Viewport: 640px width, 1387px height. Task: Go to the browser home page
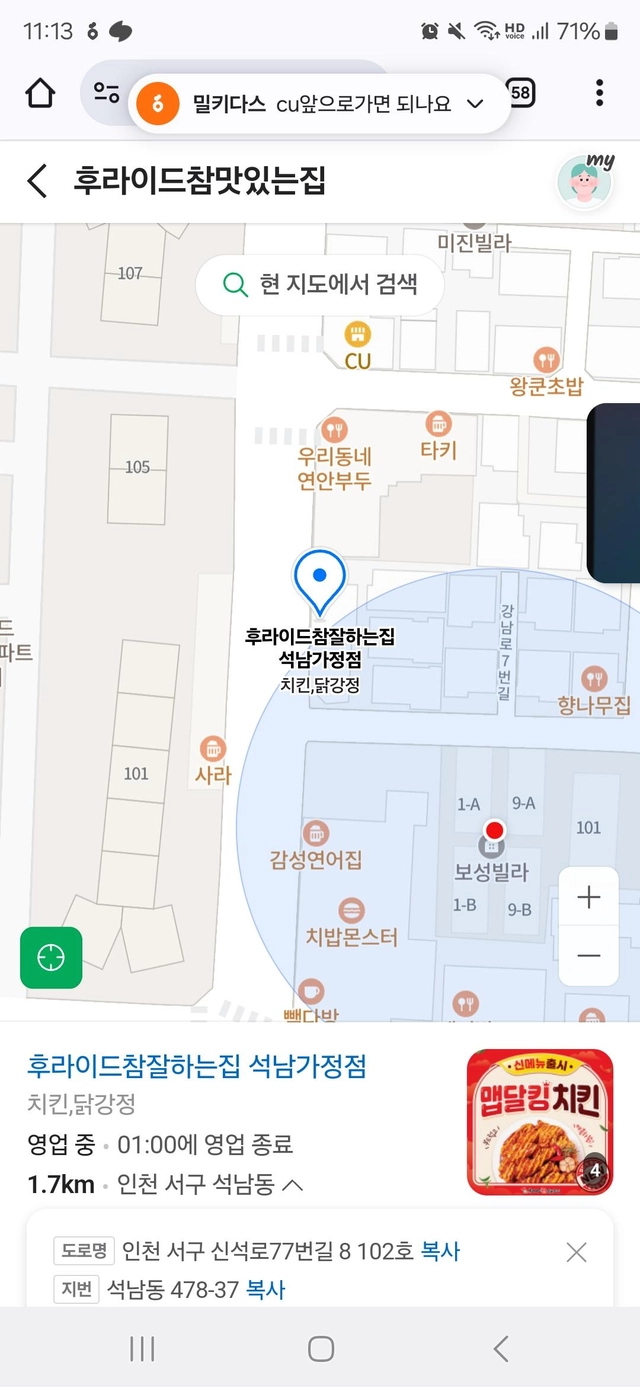tap(40, 94)
